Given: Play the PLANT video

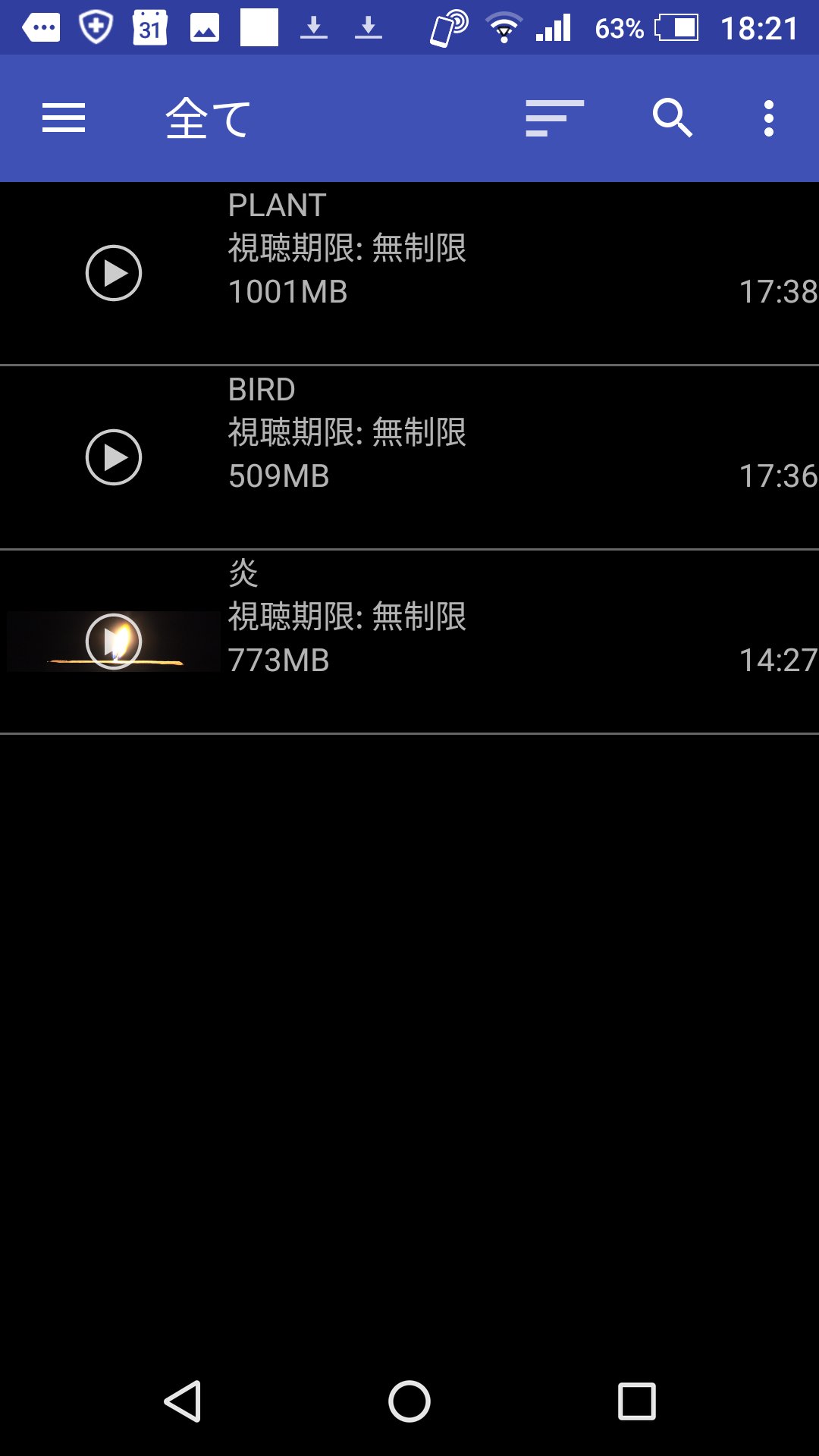Looking at the screenshot, I should 114,273.
